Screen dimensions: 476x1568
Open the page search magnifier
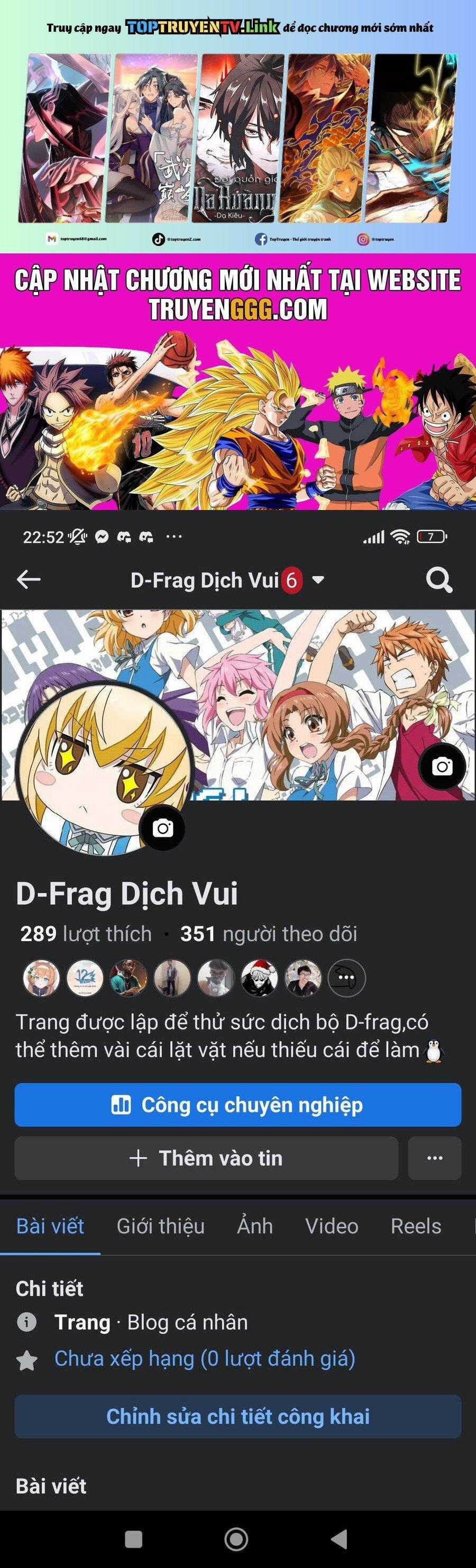click(x=439, y=579)
